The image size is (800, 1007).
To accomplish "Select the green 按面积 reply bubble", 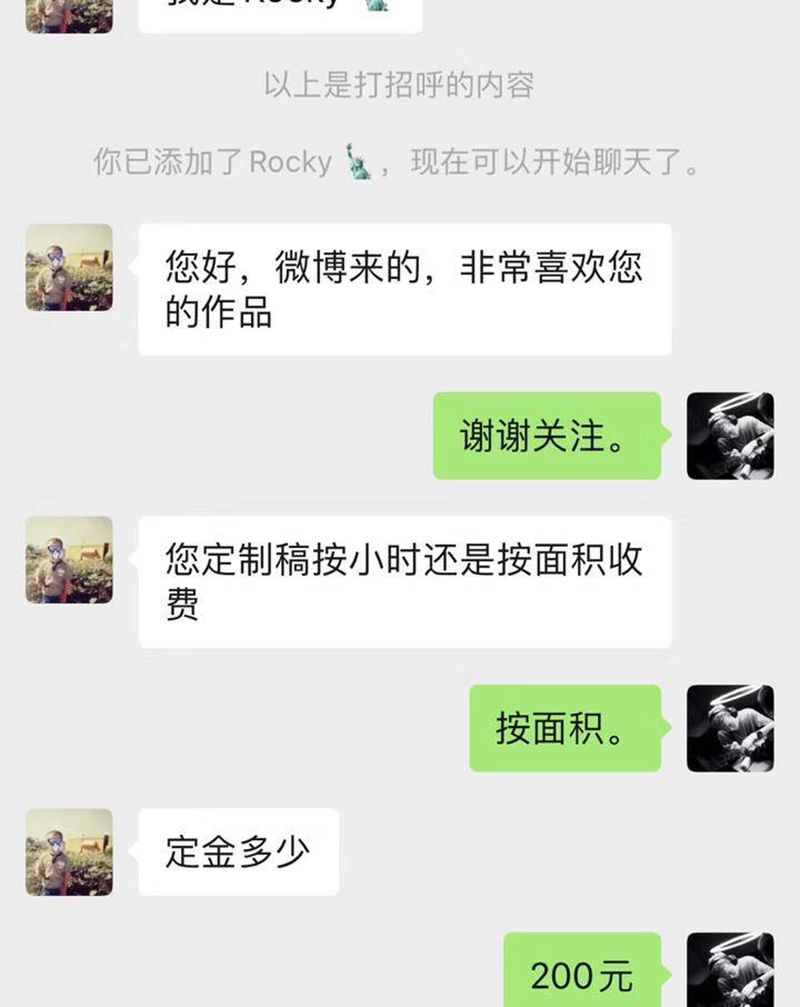I will pyautogui.click(x=565, y=731).
